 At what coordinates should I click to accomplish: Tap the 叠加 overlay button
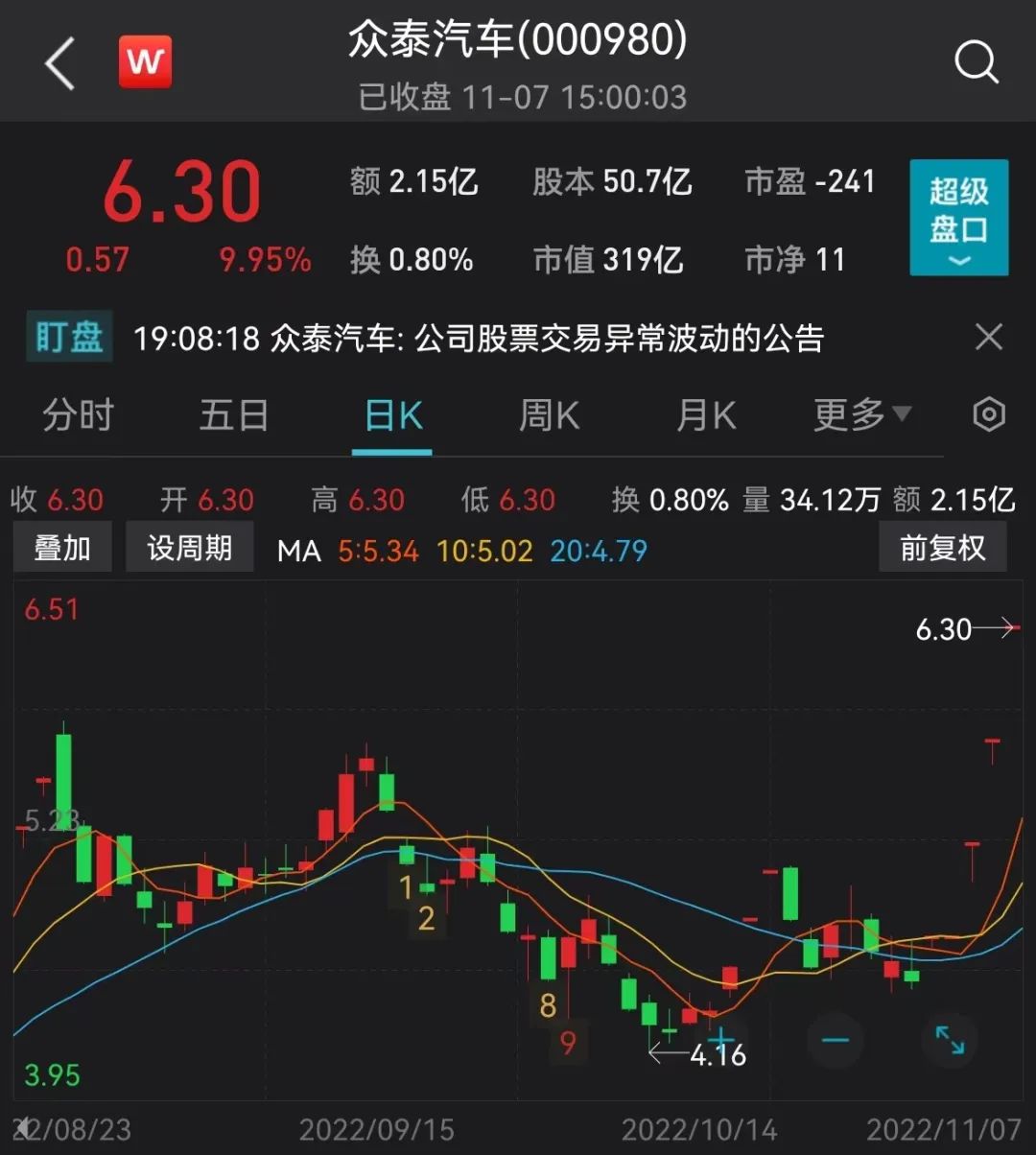(x=62, y=548)
